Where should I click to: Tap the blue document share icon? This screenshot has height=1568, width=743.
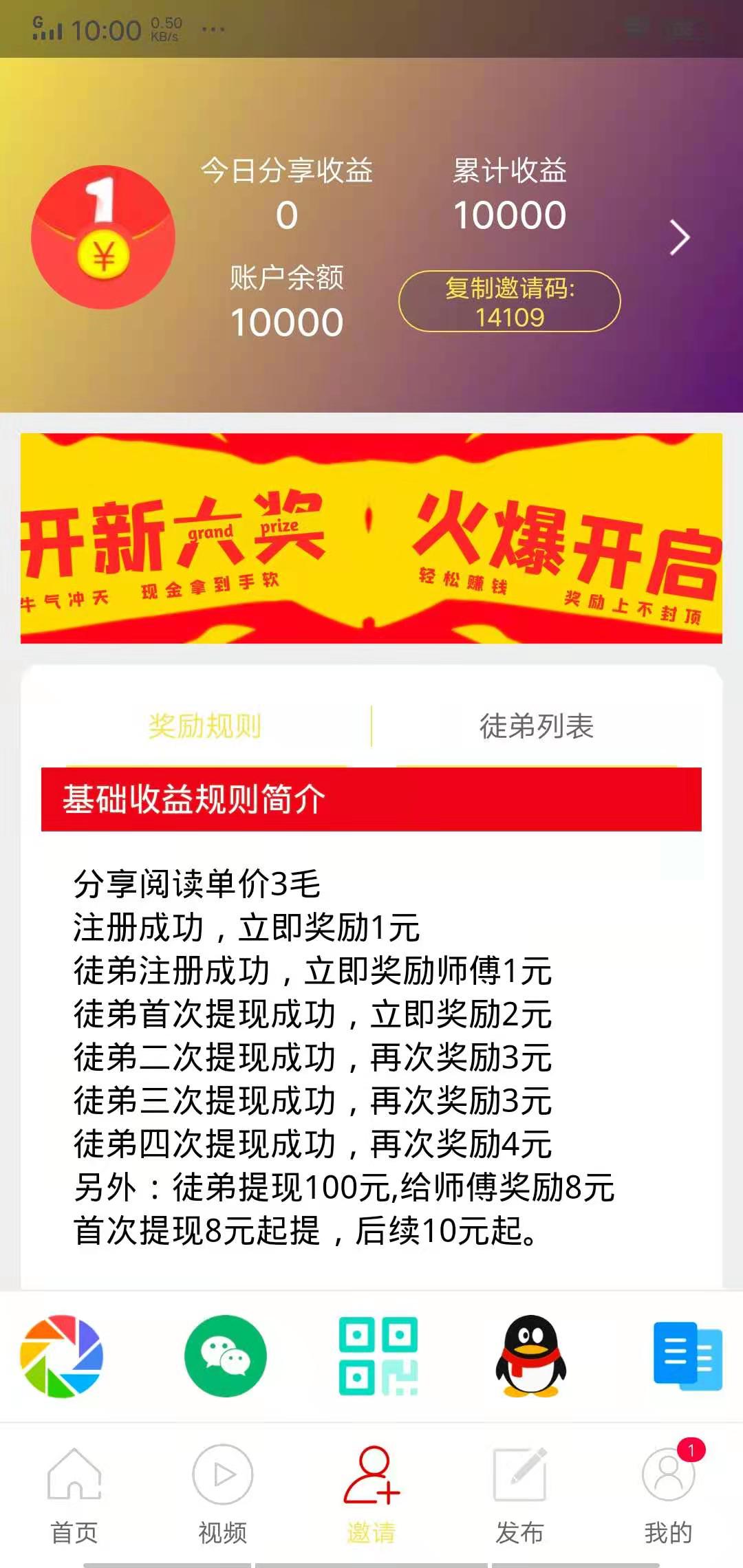[687, 1356]
